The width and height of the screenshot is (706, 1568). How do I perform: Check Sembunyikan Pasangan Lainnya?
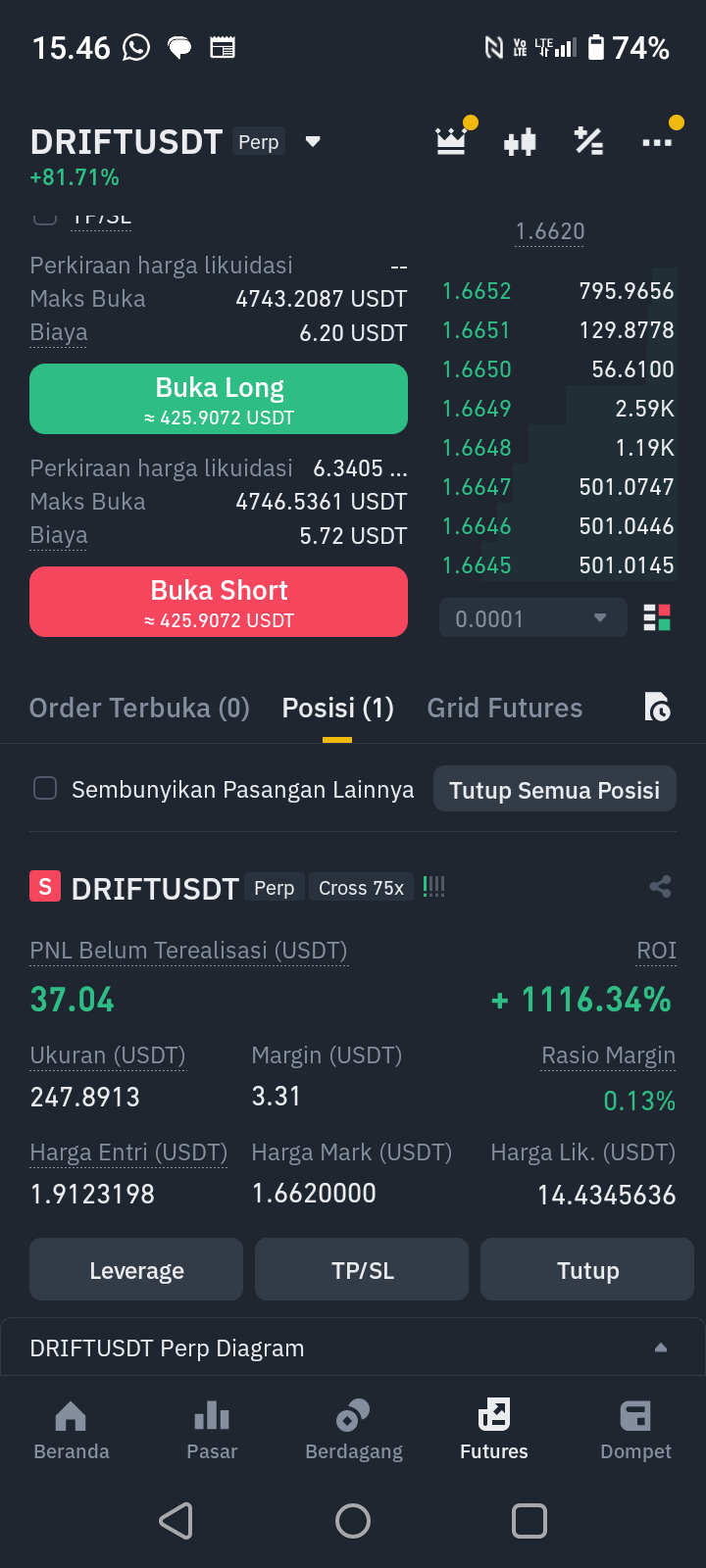[45, 788]
